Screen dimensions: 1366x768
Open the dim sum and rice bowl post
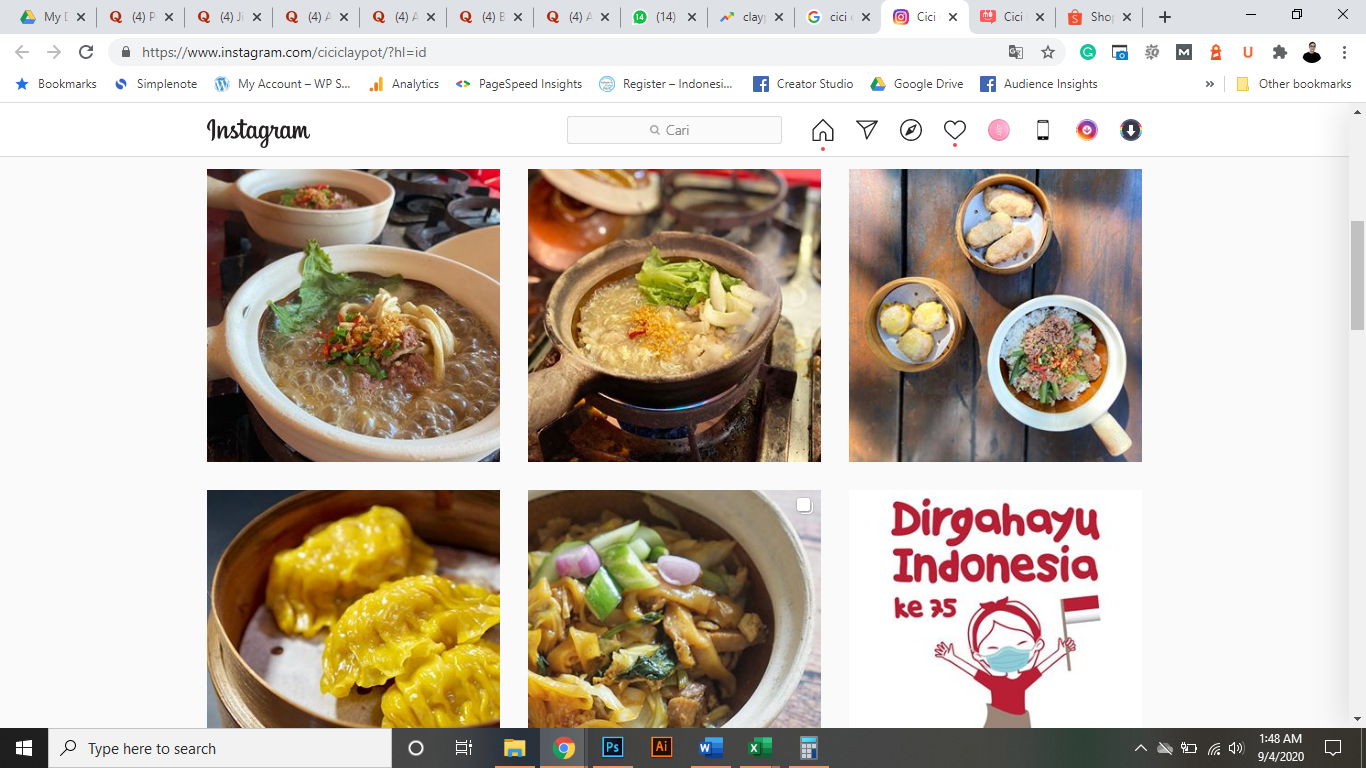coord(995,315)
